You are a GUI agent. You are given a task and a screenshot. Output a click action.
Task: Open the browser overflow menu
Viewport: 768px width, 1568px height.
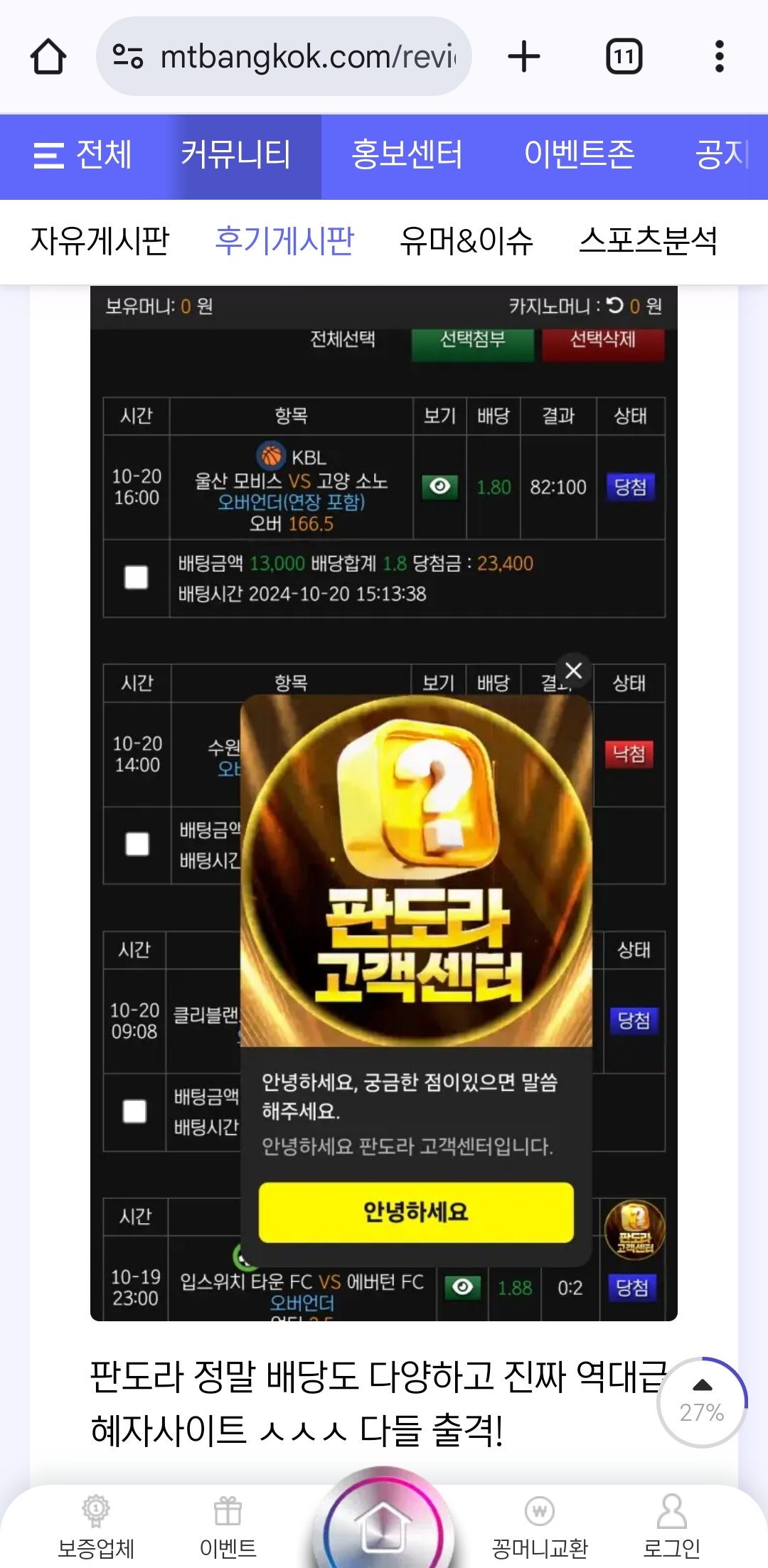[x=719, y=57]
